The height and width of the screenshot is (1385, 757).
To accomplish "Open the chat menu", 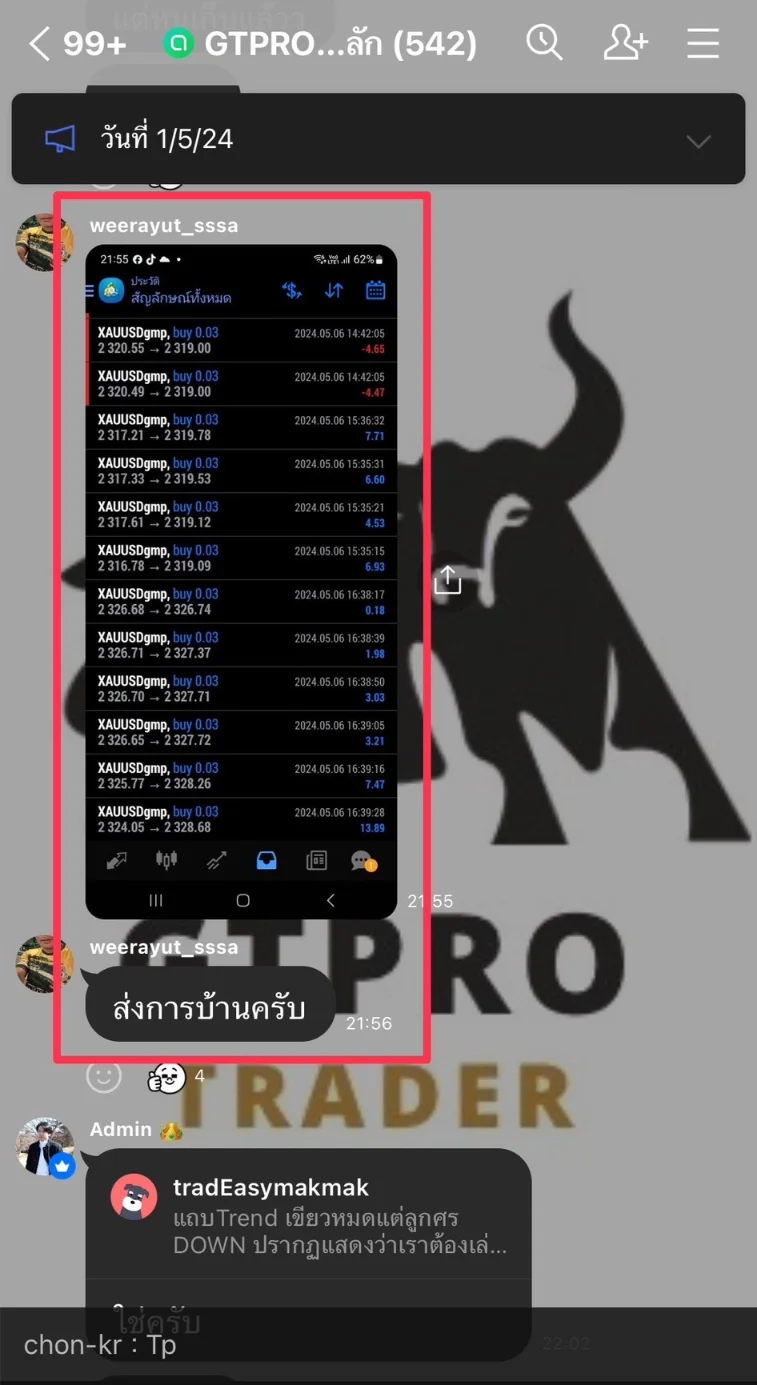I will click(x=703, y=43).
